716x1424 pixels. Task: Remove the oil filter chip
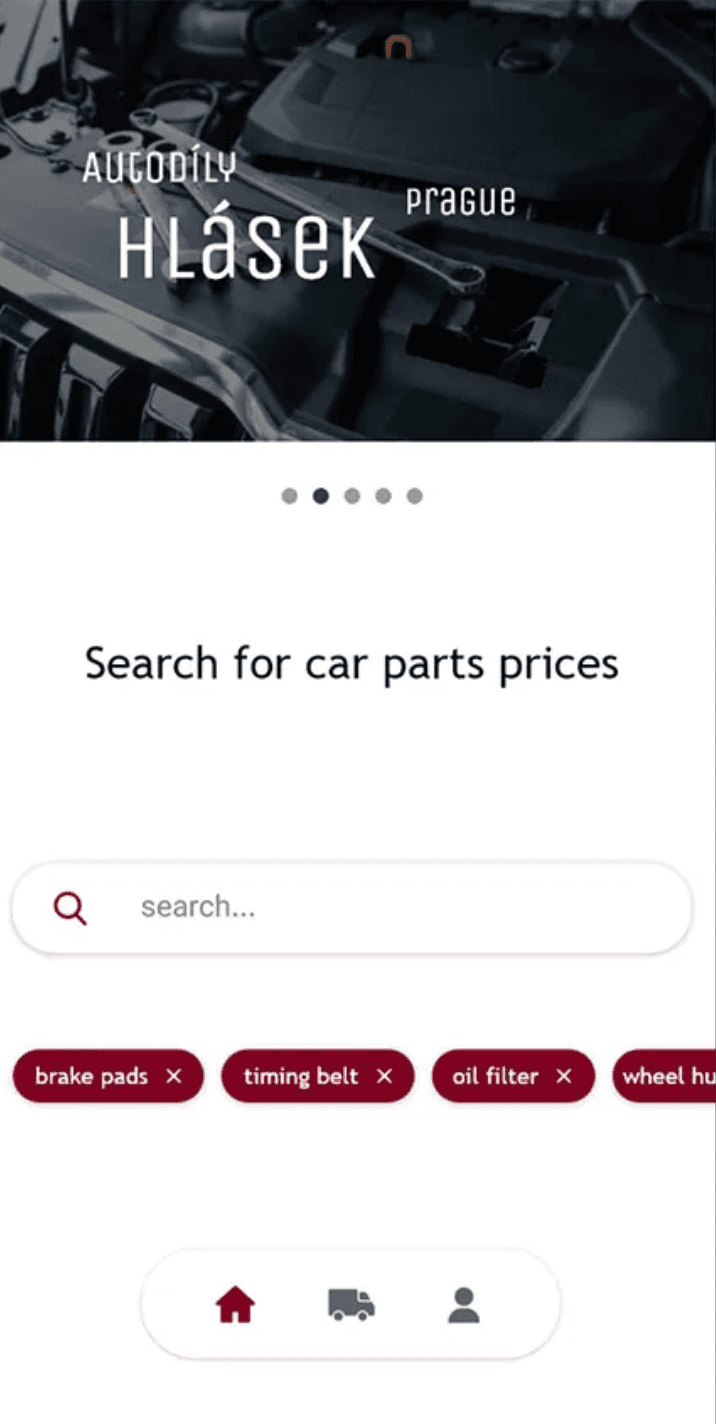[x=564, y=1076]
